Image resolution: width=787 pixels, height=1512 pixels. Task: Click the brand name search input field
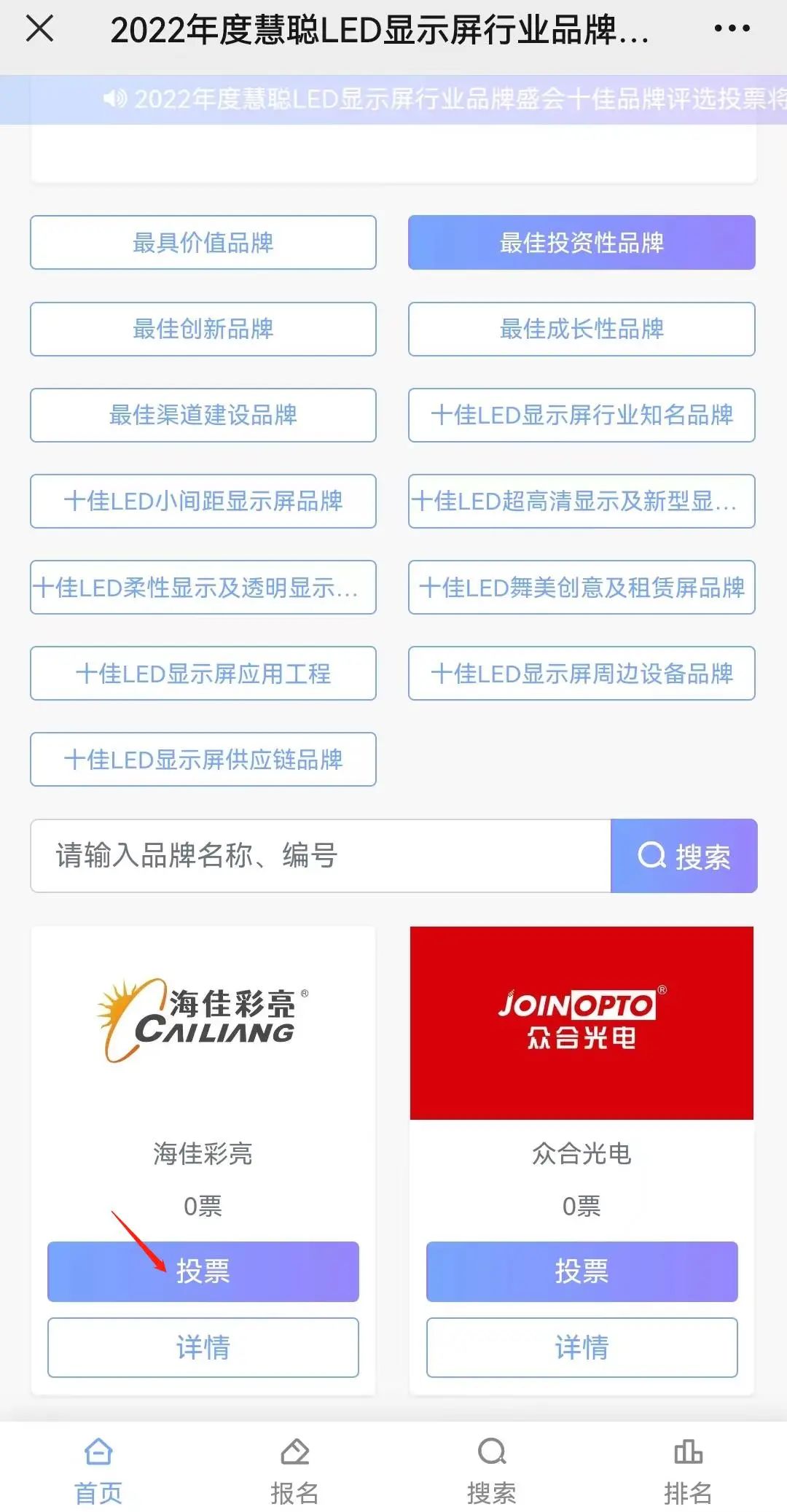(x=321, y=857)
